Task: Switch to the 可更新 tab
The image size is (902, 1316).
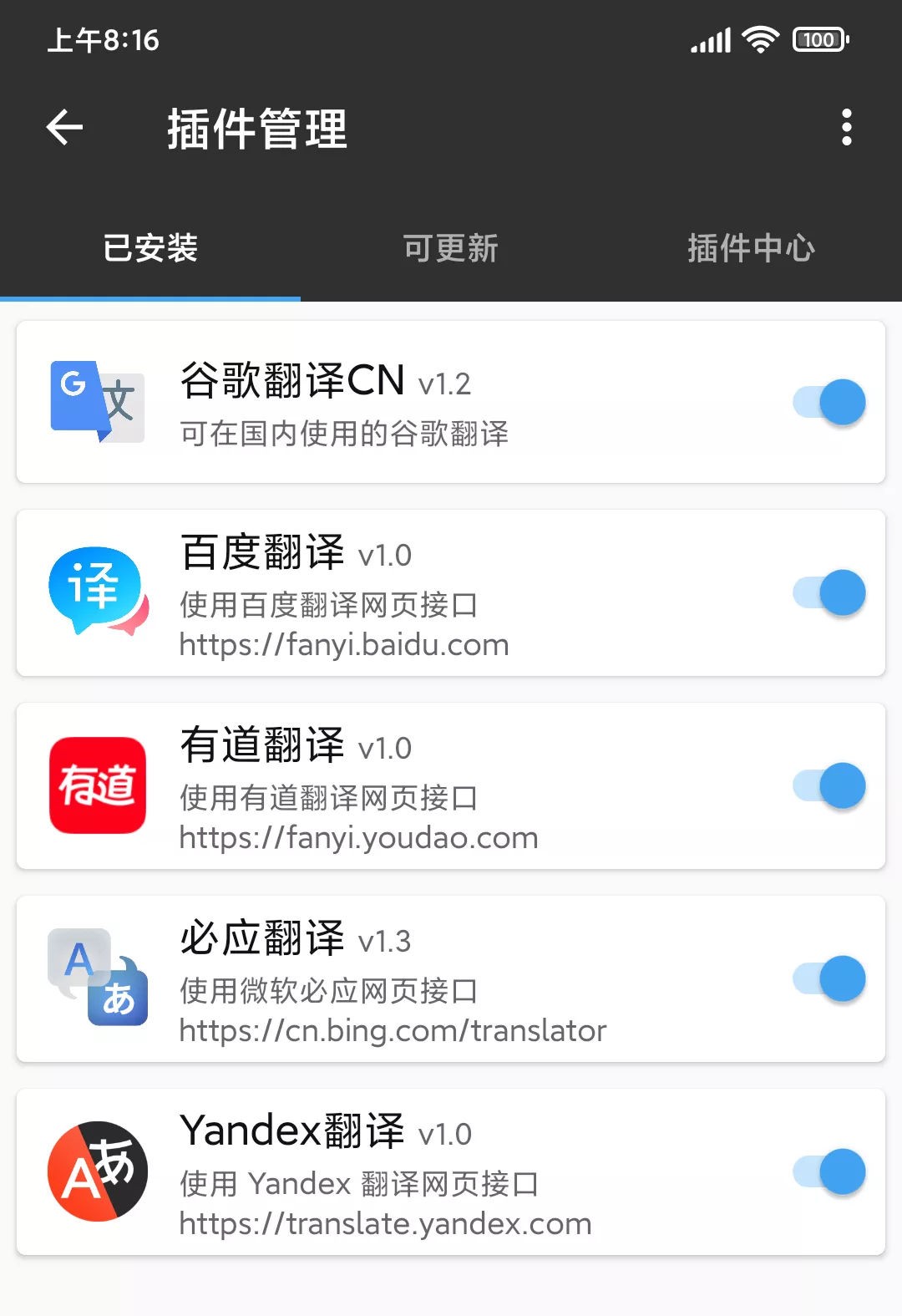Action: [x=451, y=248]
